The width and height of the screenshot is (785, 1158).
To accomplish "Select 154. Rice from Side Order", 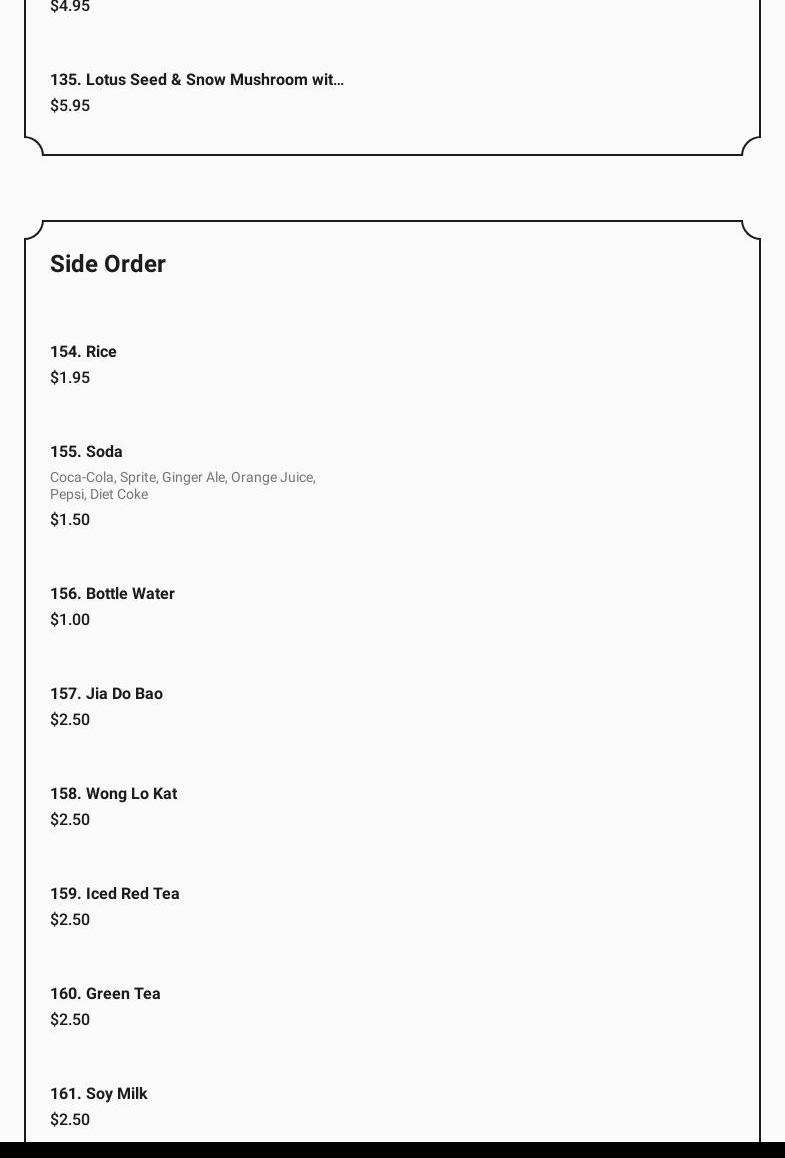I will pos(84,352).
